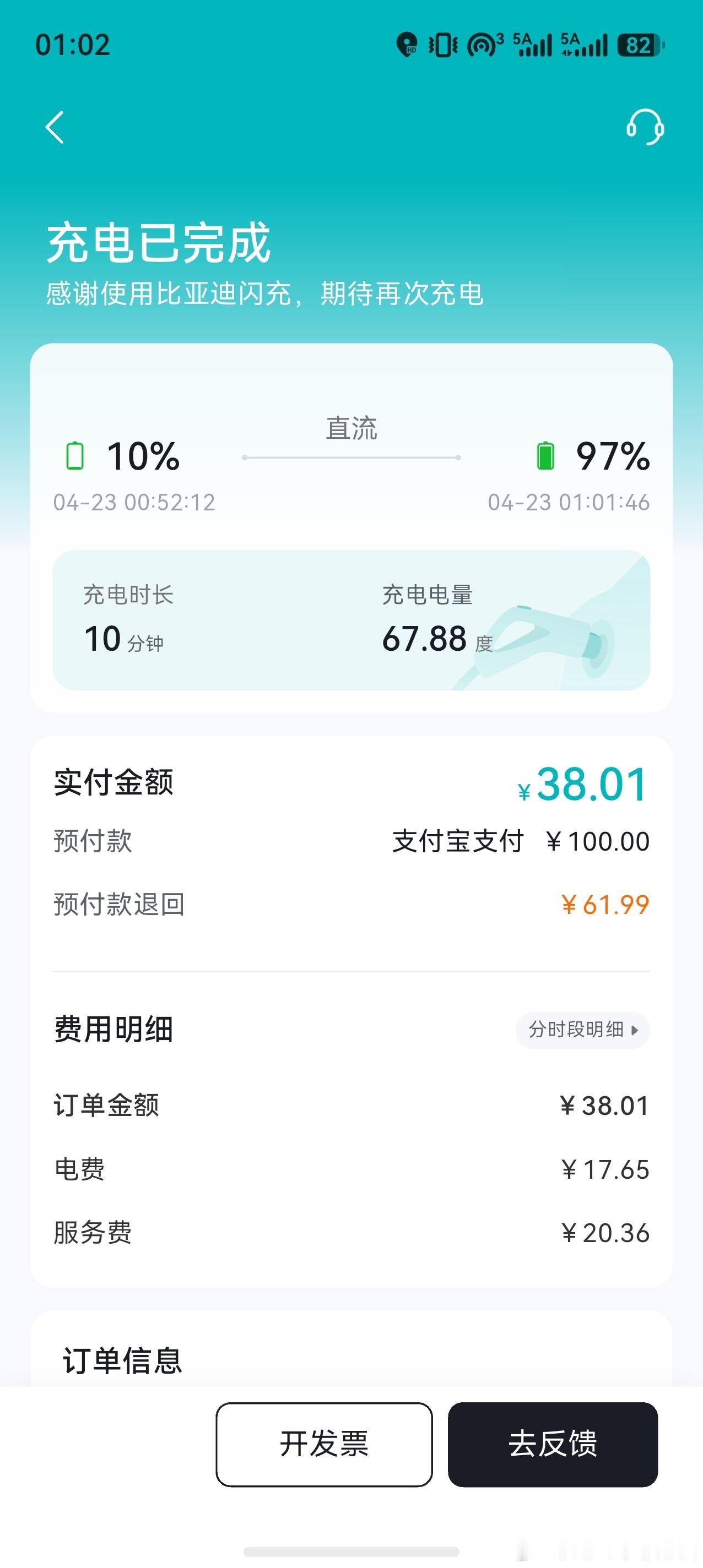Tap the vibration mode icon in status bar

pyautogui.click(x=442, y=45)
